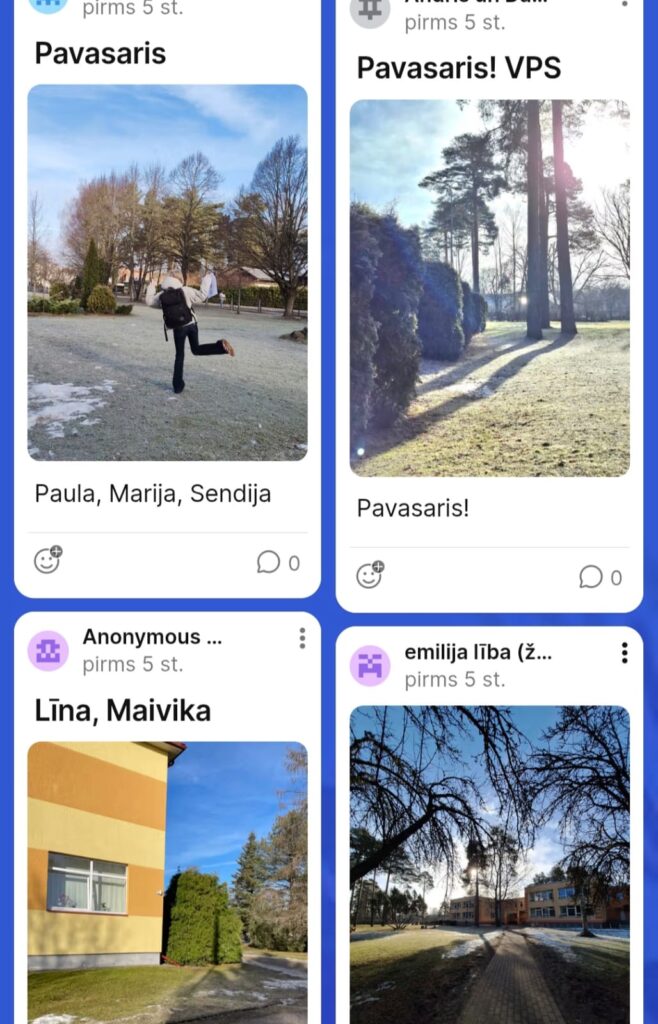Open the Līna, Maivika building photo
658x1024 pixels.
tap(167, 880)
